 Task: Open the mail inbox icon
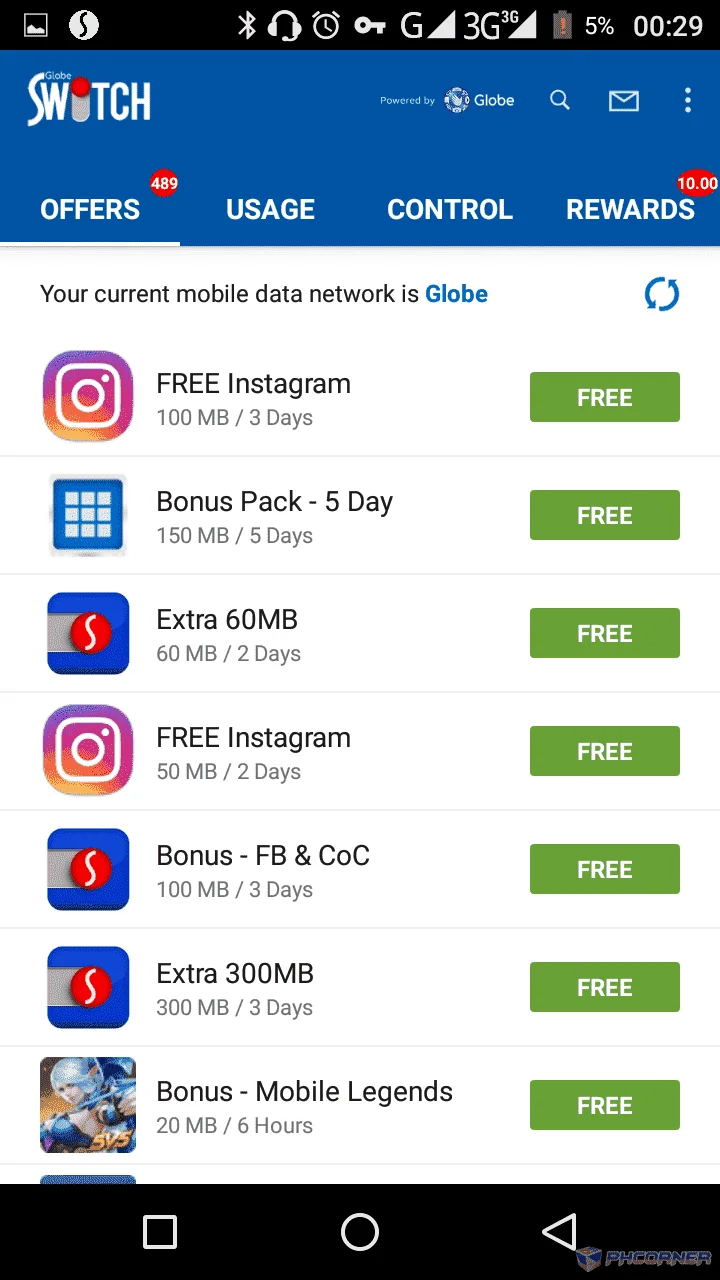point(624,100)
